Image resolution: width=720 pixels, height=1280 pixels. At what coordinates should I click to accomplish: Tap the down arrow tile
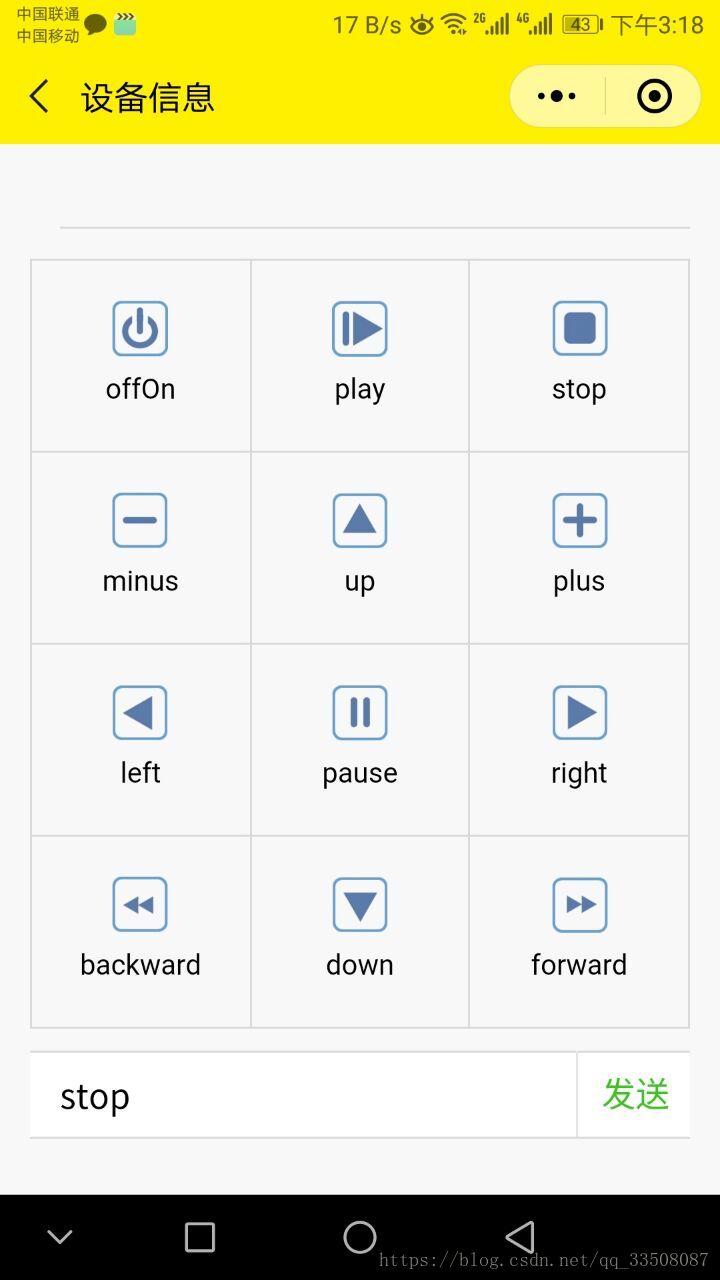click(360, 932)
